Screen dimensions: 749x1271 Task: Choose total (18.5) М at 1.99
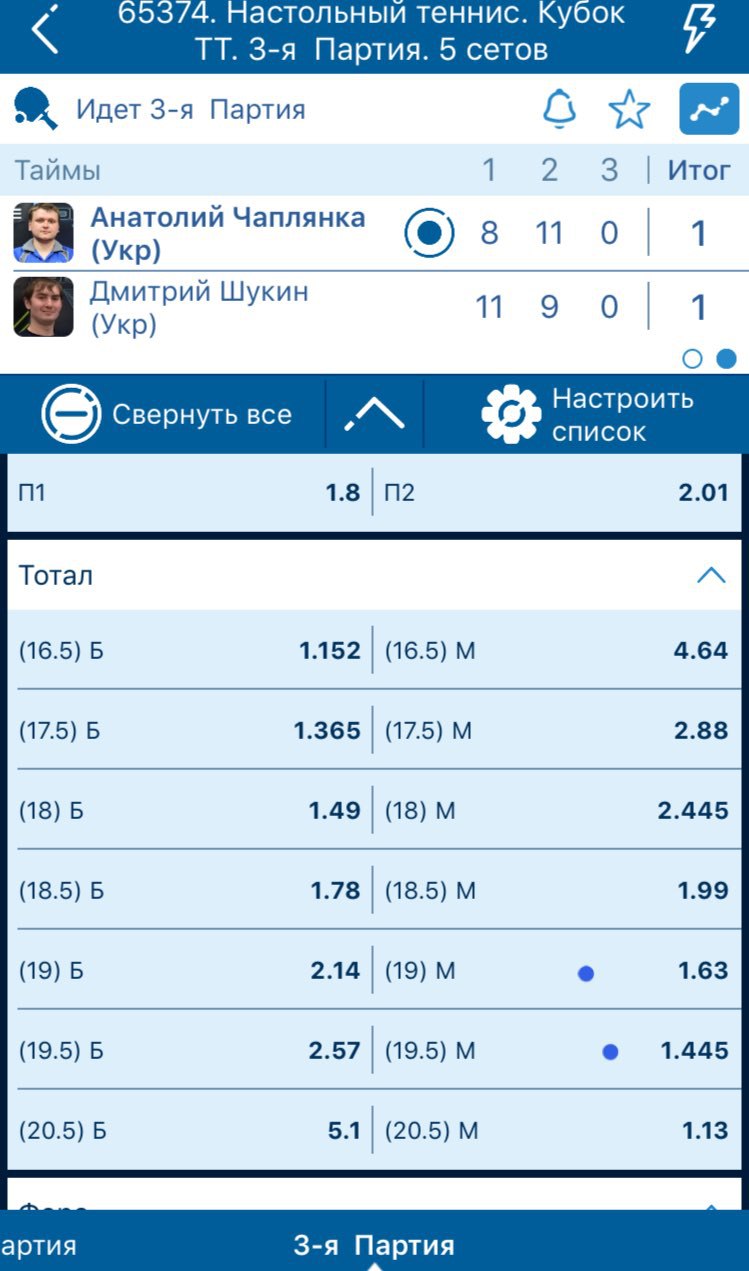tap(558, 891)
